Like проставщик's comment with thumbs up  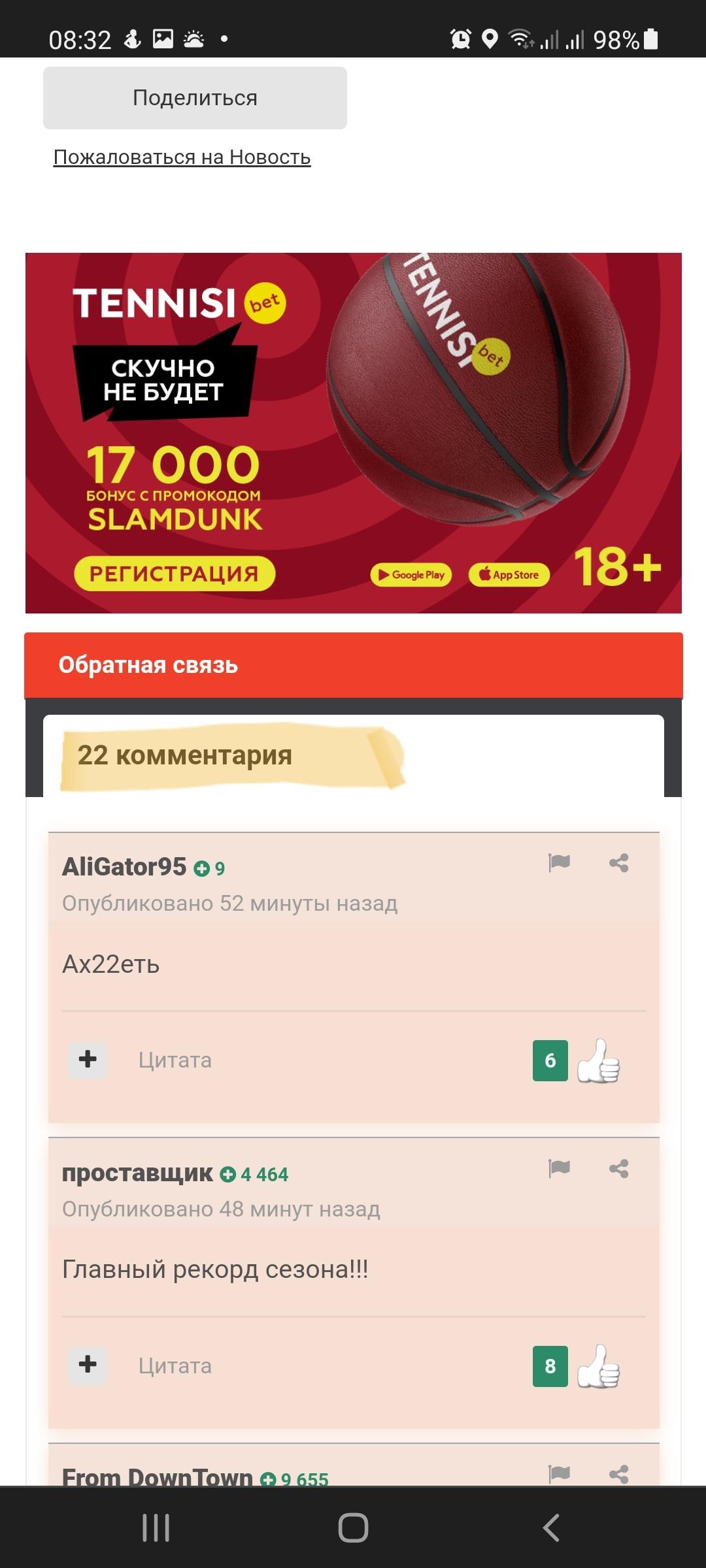coord(598,1366)
